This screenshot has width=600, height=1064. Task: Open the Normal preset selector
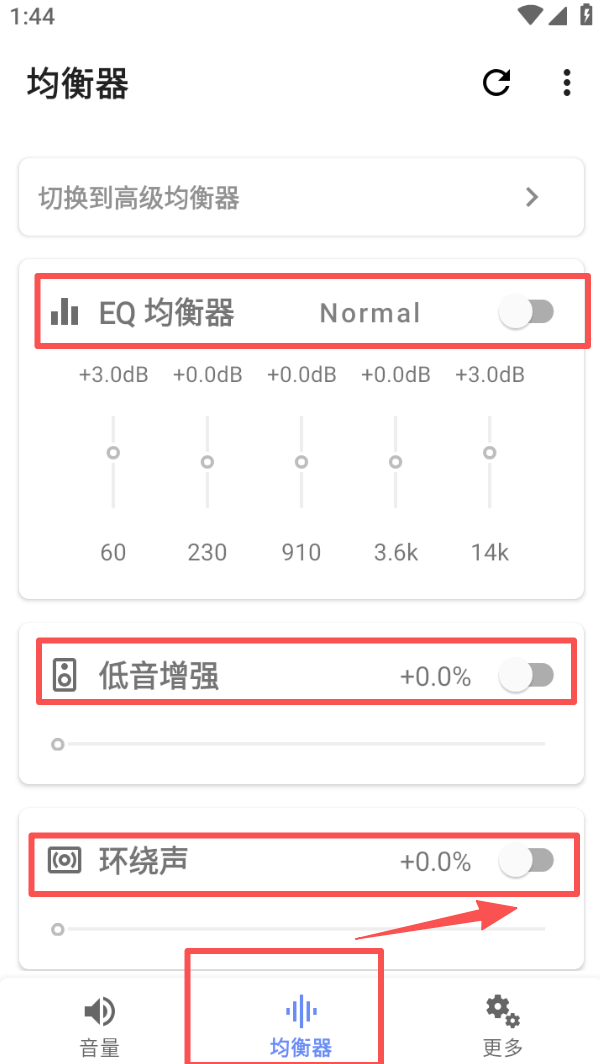(370, 313)
